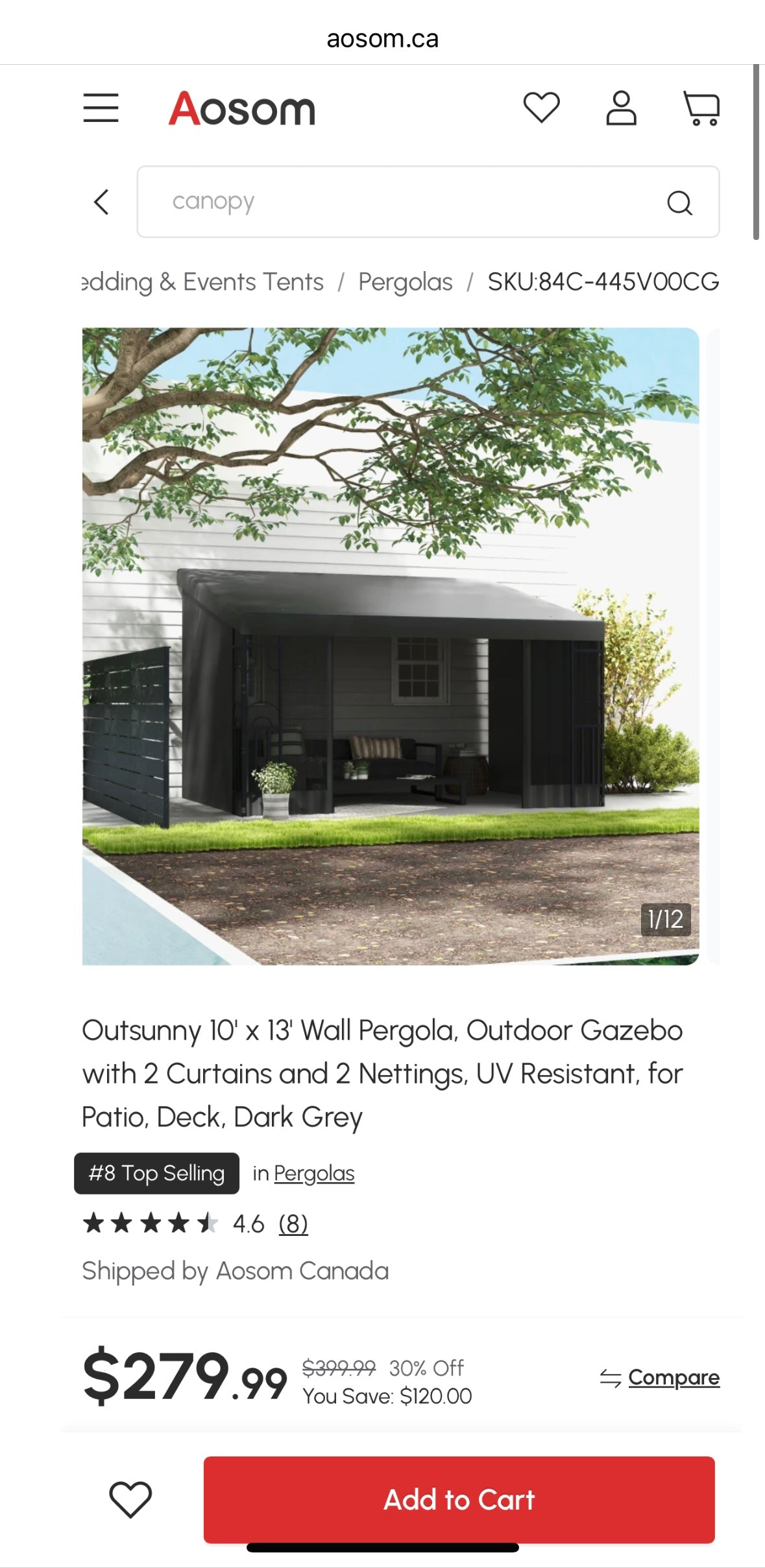View the shopping cart icon

702,108
